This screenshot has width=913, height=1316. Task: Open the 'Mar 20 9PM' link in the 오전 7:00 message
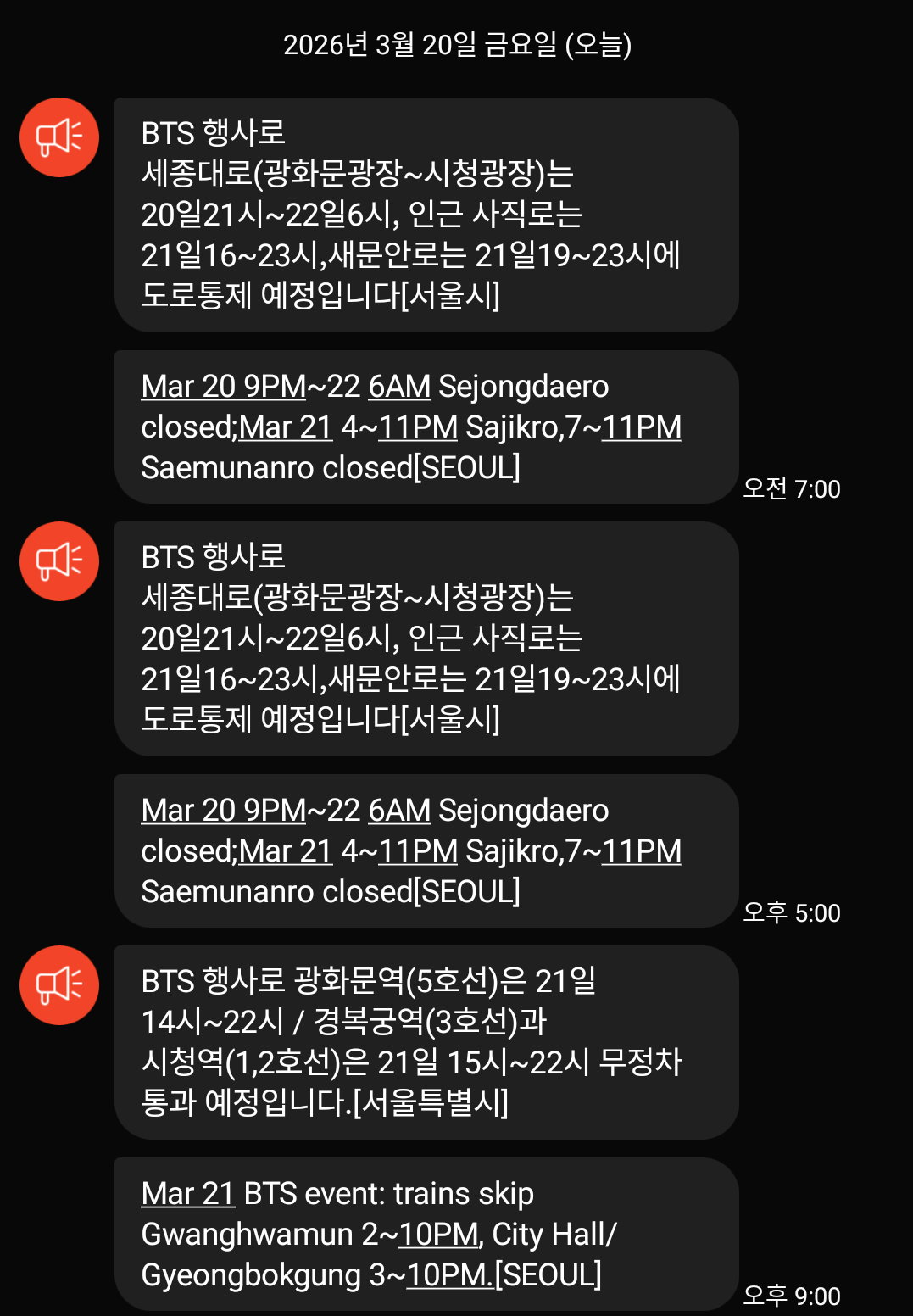click(x=223, y=387)
